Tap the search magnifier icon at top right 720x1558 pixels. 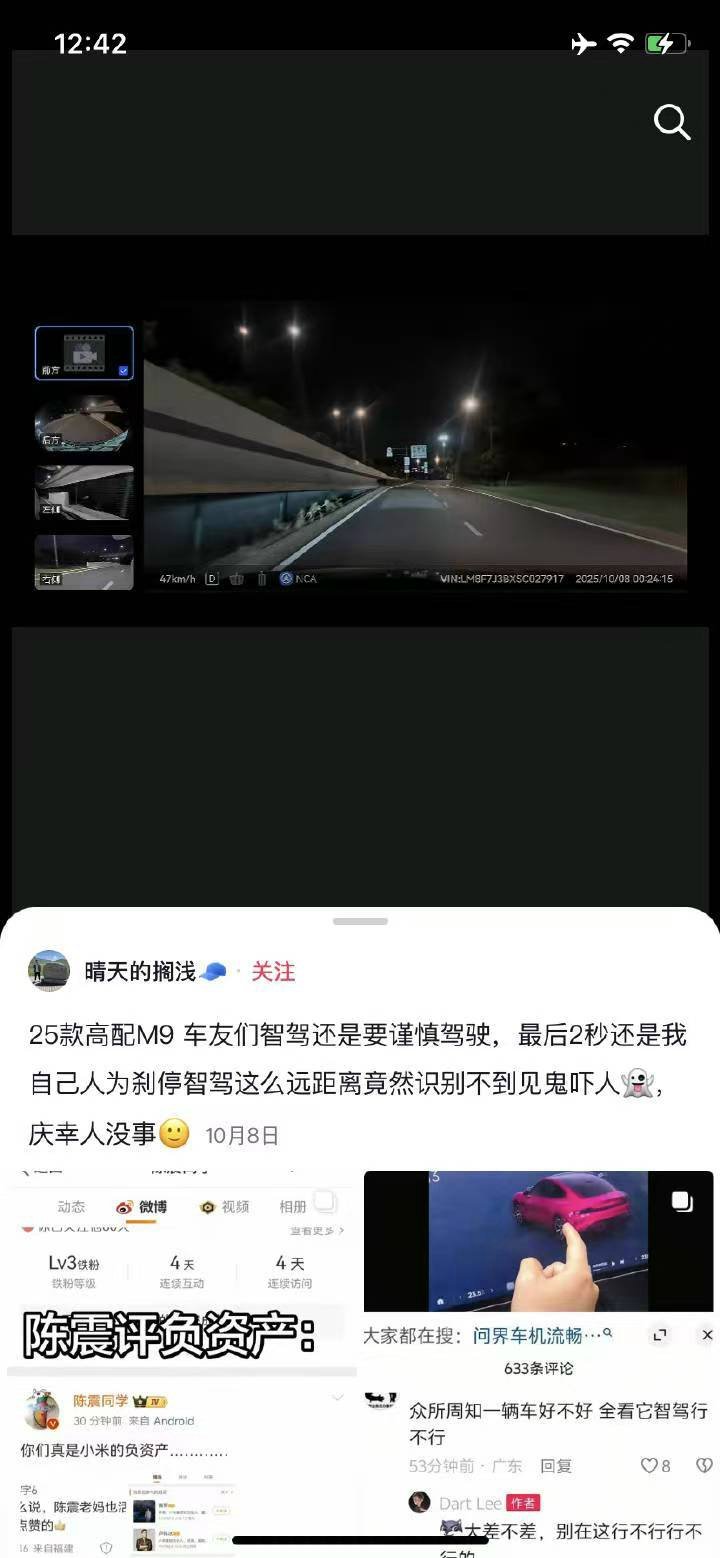(x=672, y=123)
